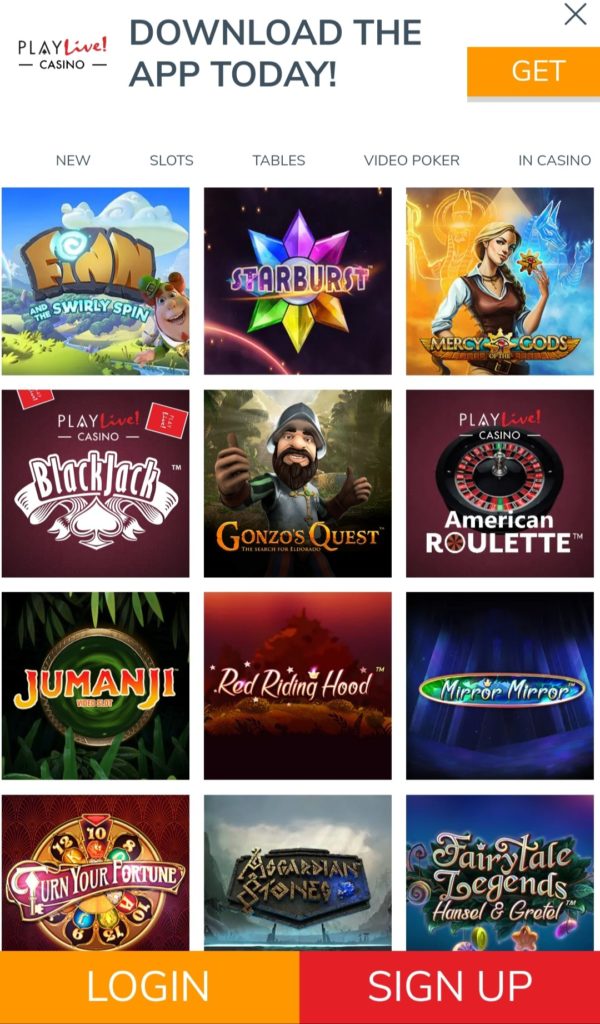Open the VIDEO POKER tab

[x=411, y=160]
